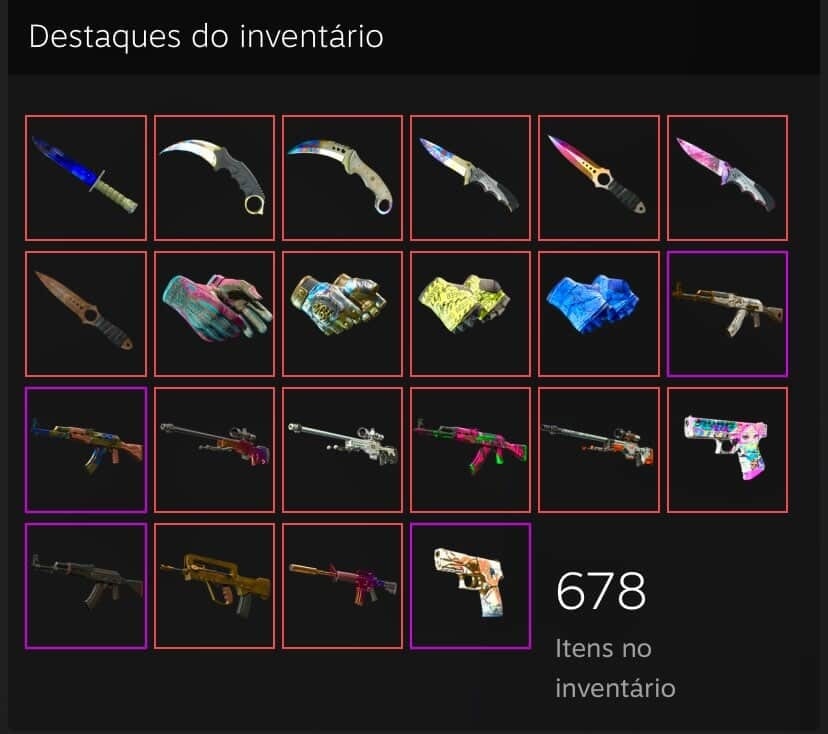Open the blue bayonet knife item
Image resolution: width=828 pixels, height=734 pixels.
click(x=86, y=178)
